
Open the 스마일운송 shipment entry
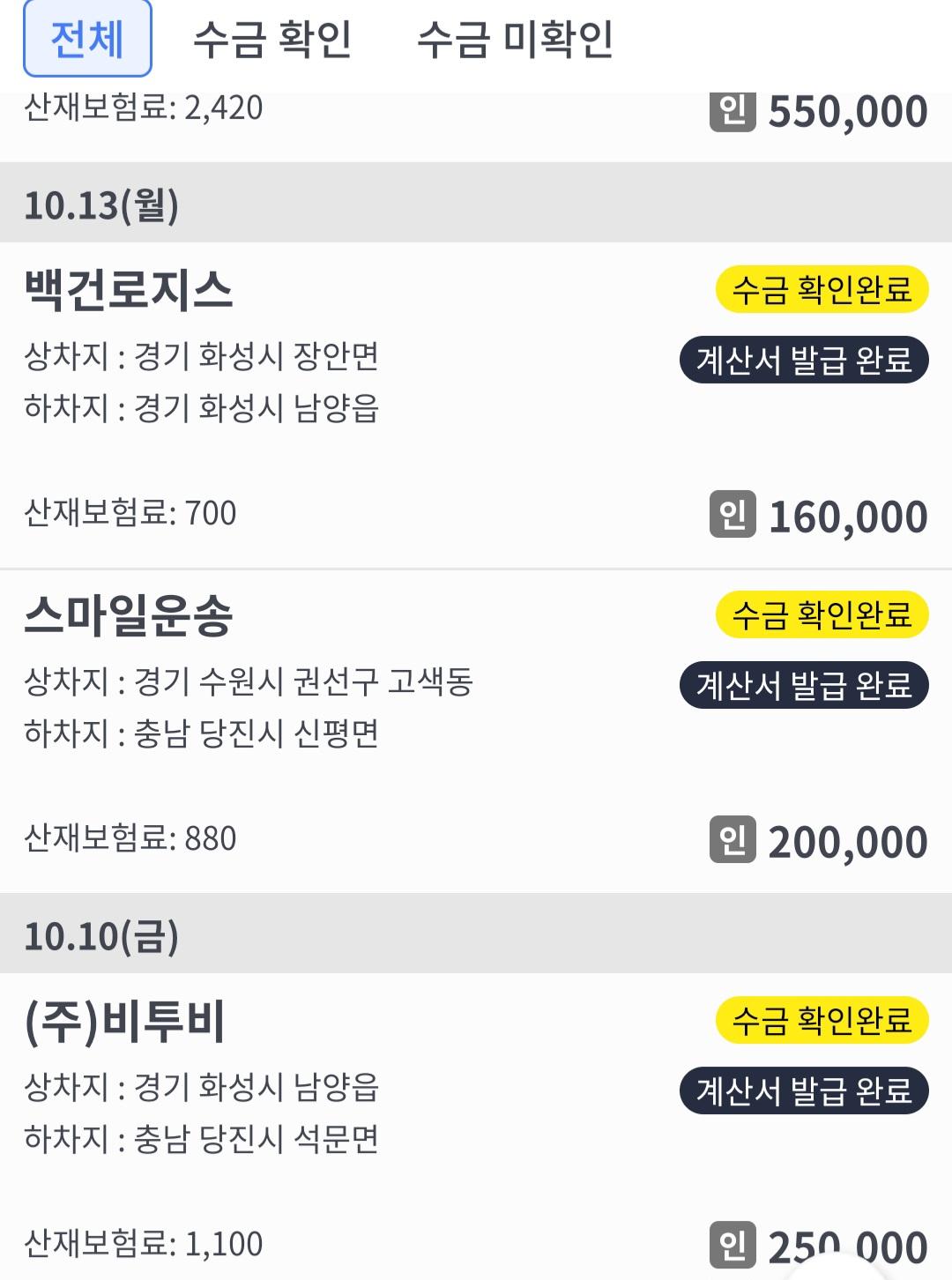tap(129, 616)
